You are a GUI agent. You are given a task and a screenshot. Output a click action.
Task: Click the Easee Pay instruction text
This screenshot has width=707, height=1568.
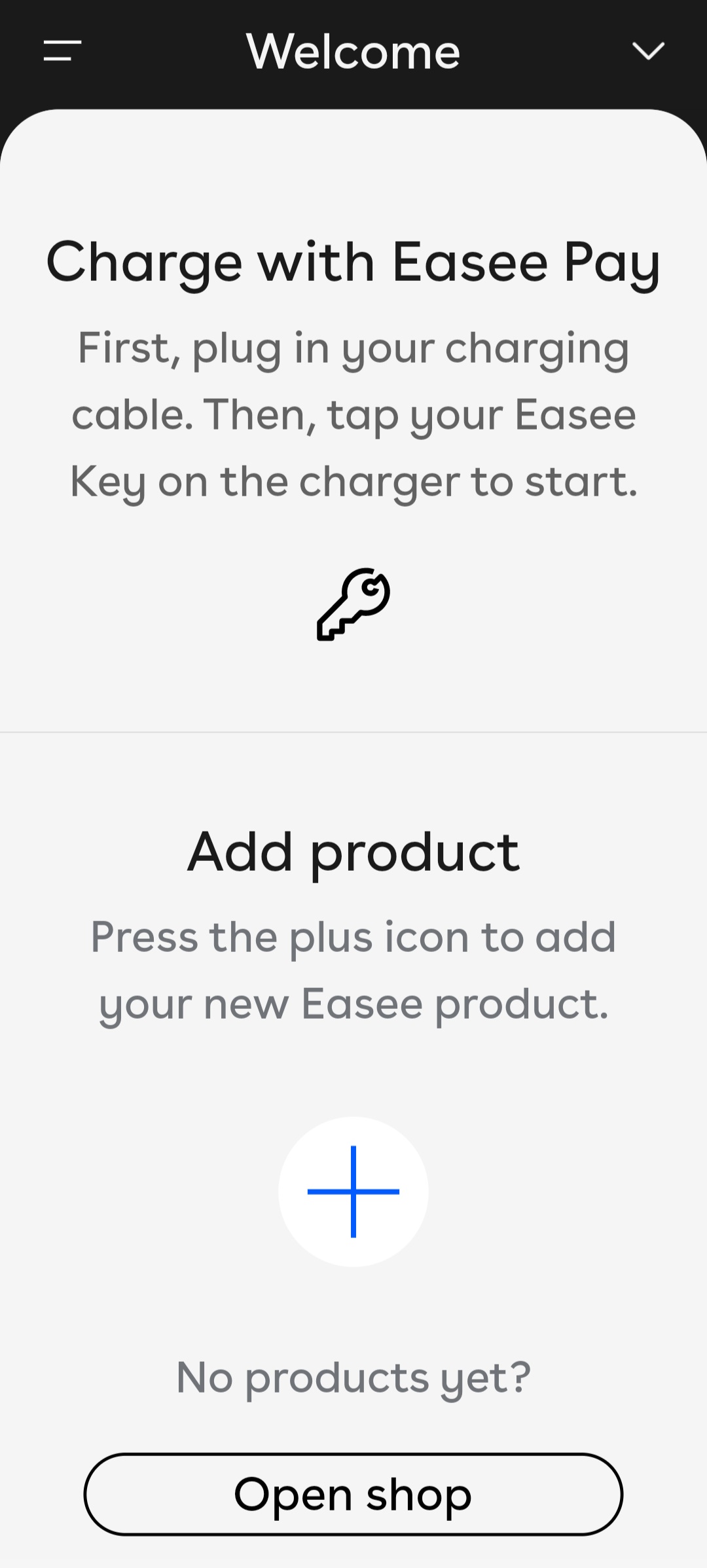353,414
